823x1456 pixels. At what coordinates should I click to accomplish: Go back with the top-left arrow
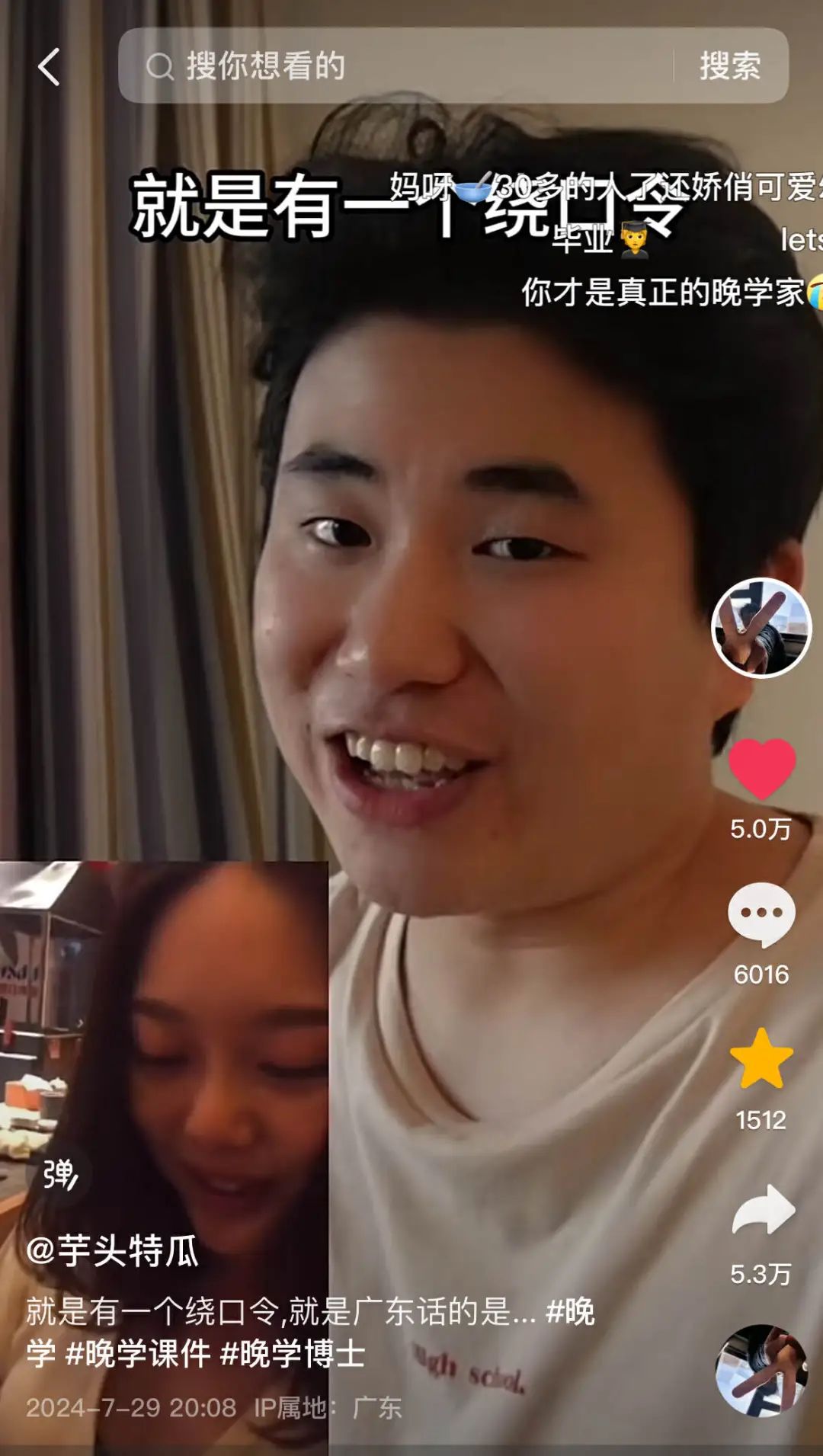[x=50, y=66]
